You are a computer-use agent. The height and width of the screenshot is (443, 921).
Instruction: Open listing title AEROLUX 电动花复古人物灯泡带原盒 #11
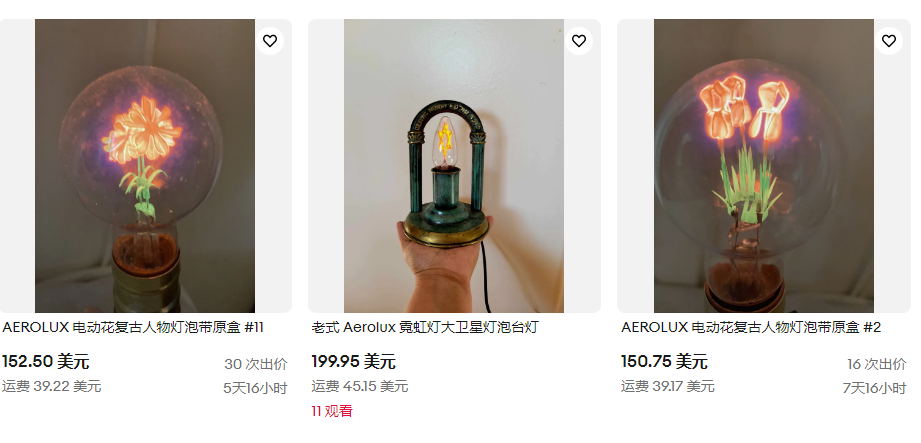click(x=133, y=327)
